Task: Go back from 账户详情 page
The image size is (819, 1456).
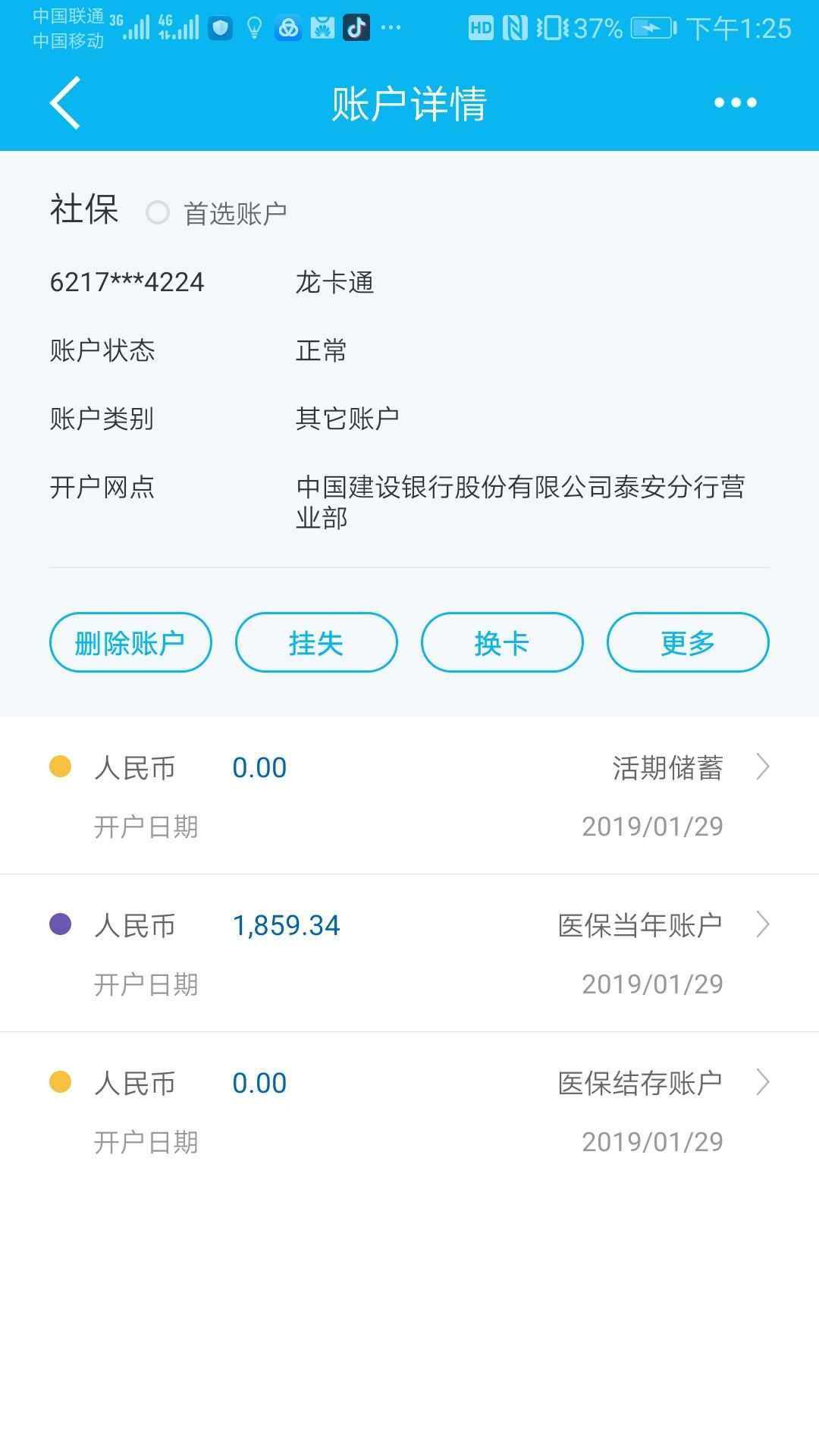Action: (65, 103)
